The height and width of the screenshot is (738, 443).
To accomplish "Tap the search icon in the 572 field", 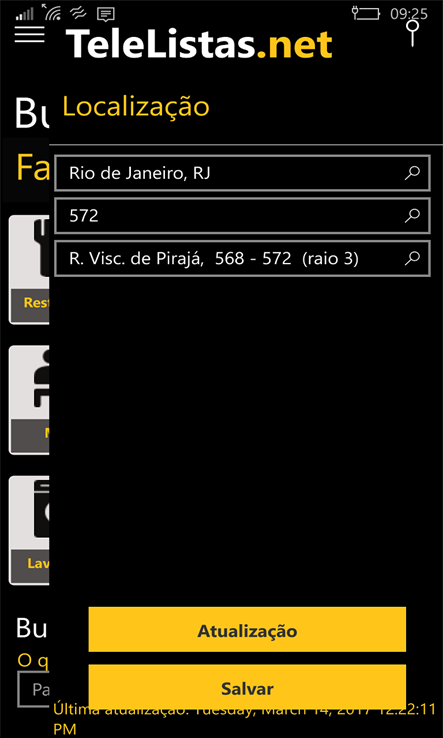I will click(412, 216).
